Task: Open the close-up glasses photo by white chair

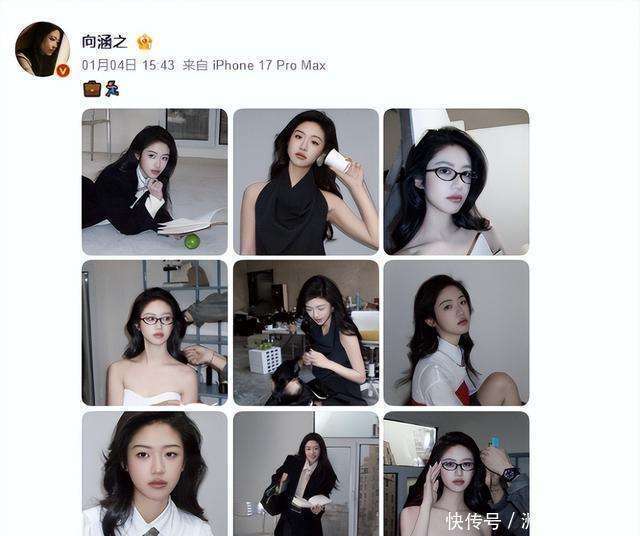Action: pos(456,181)
